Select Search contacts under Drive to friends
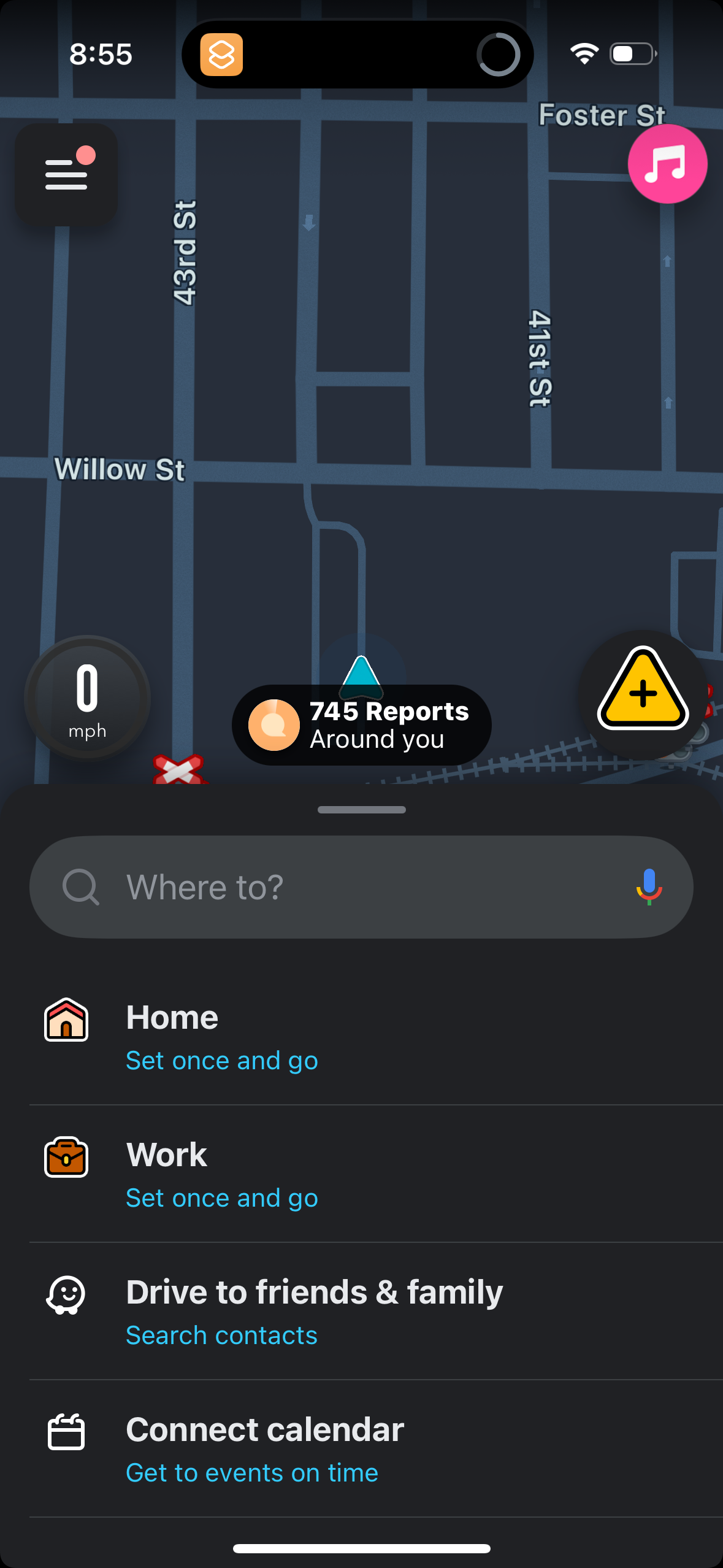This screenshot has height=1568, width=723. click(x=221, y=1335)
